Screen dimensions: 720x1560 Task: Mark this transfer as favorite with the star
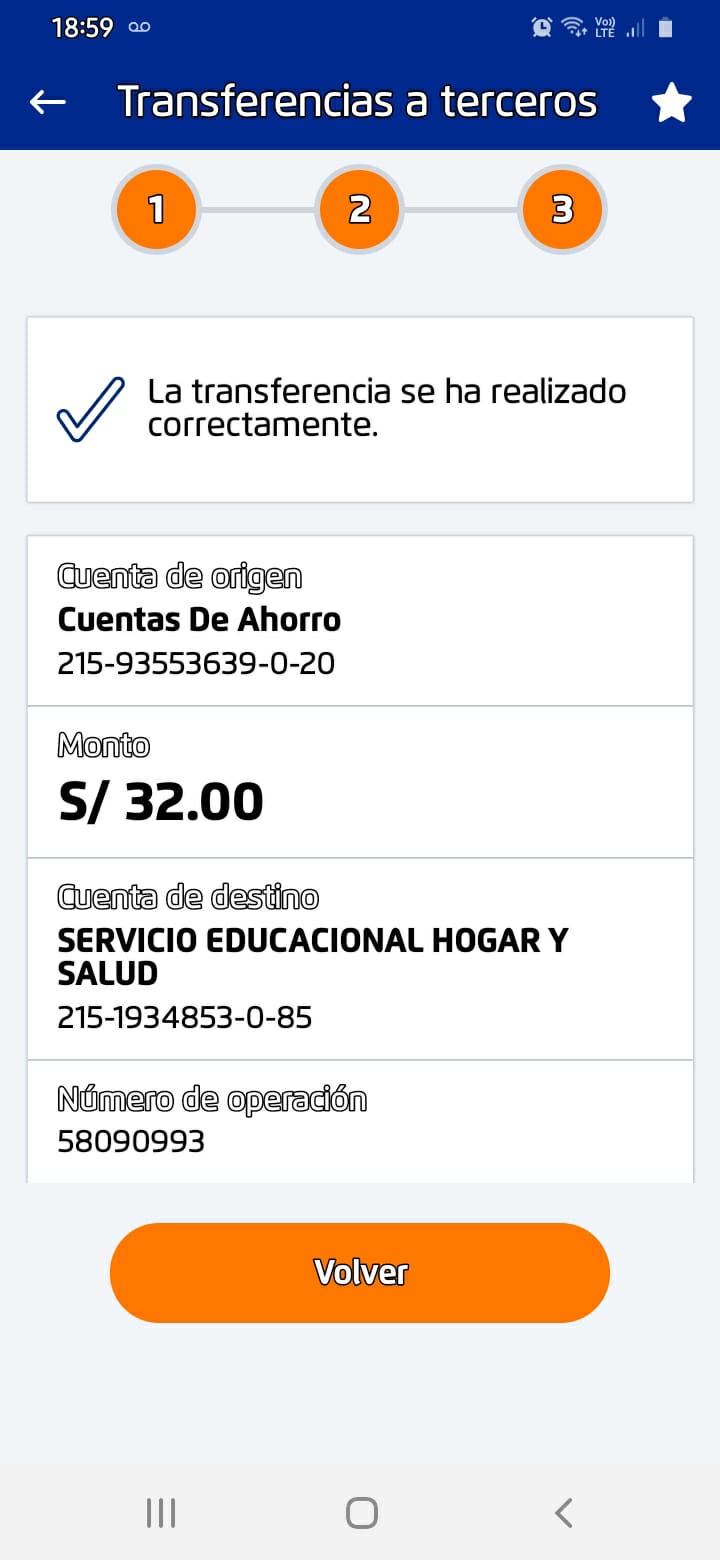671,102
